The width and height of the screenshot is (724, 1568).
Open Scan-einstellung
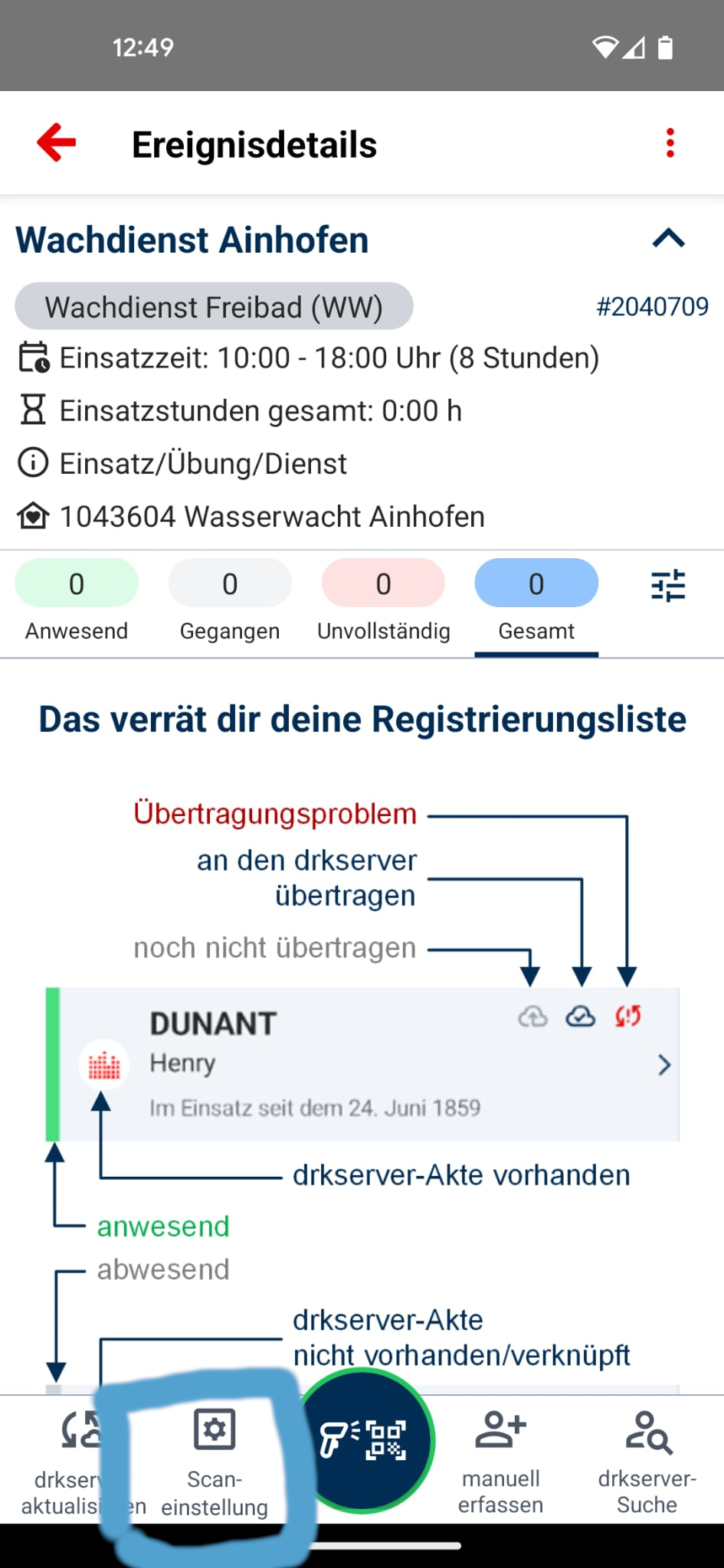(215, 1461)
